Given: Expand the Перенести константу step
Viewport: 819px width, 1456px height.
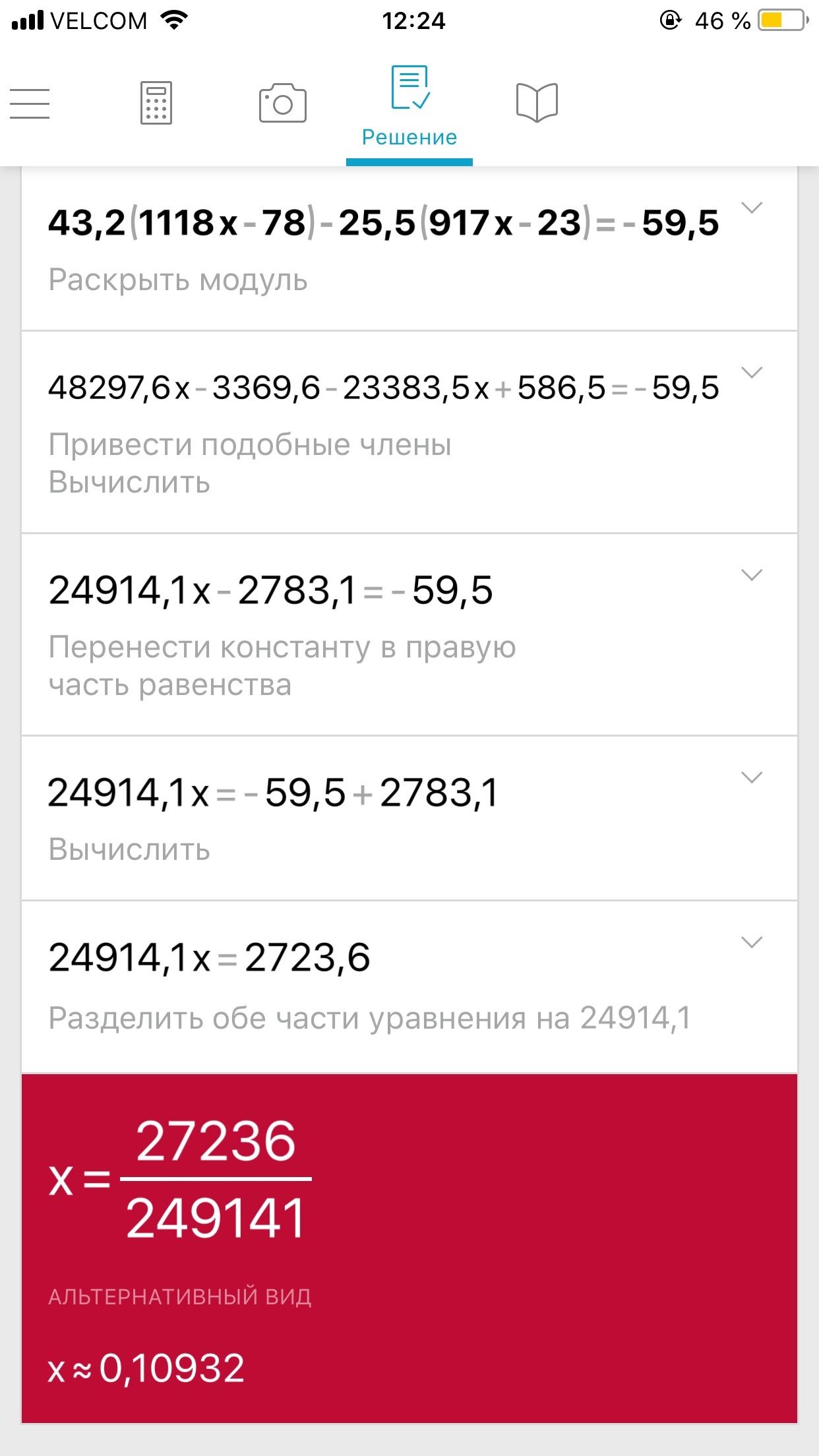Looking at the screenshot, I should [752, 575].
